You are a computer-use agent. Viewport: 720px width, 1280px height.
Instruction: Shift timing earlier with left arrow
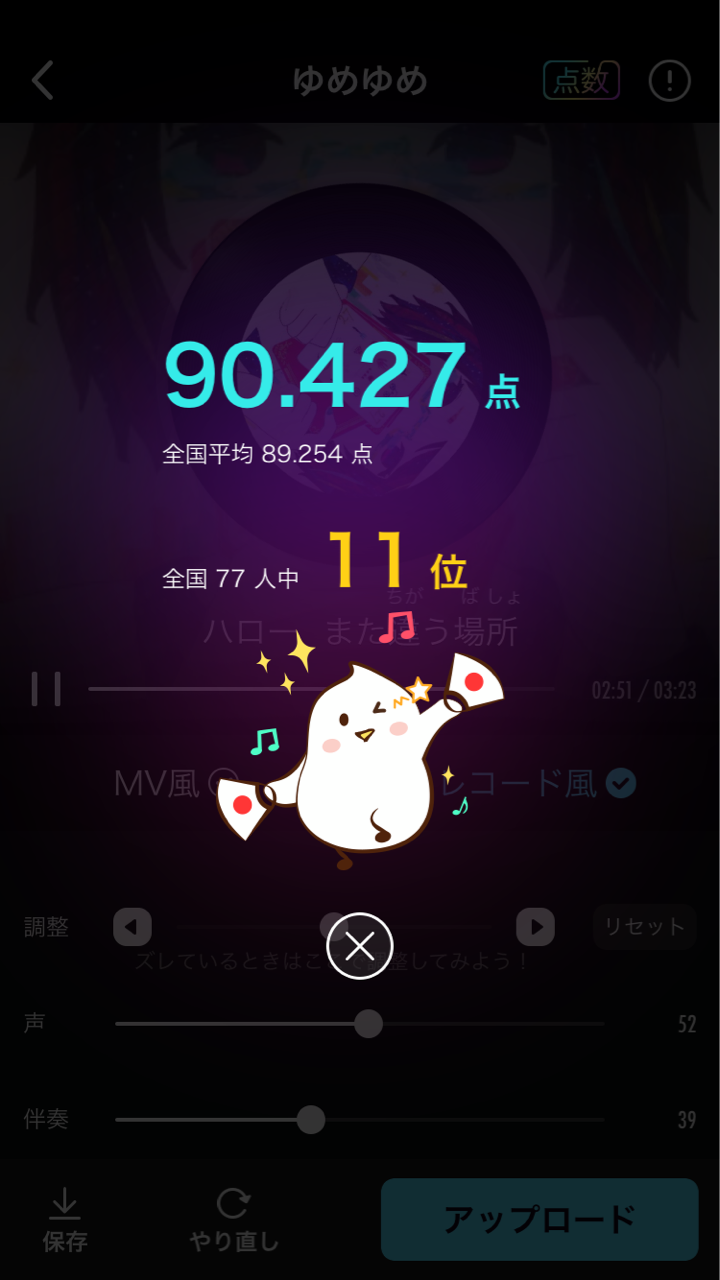[133, 927]
